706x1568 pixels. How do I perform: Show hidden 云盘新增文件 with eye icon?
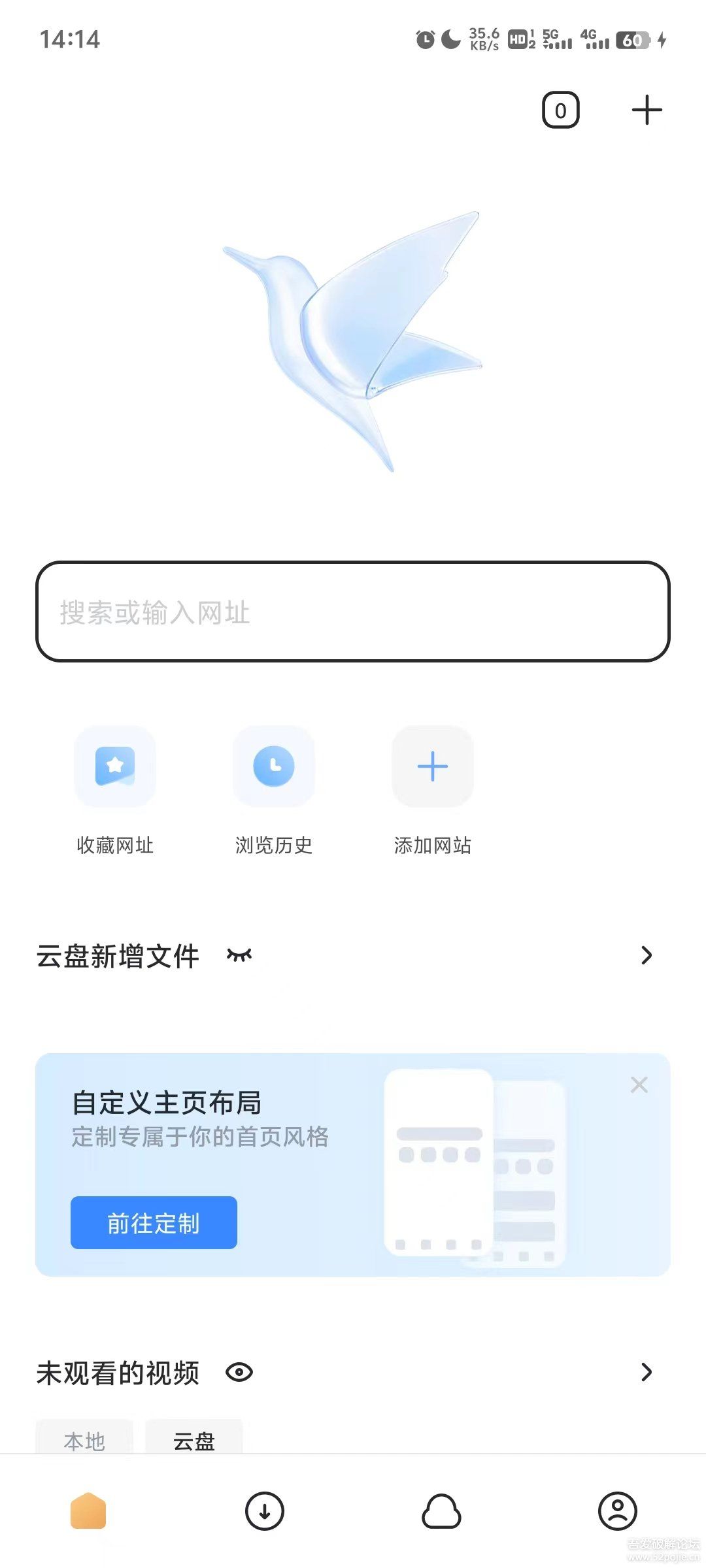(239, 955)
